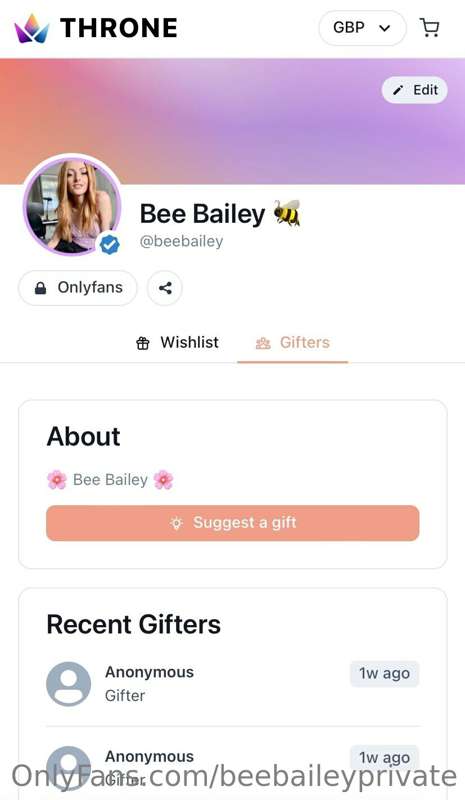Switch to the Wishlist tab
Screen dimensions: 465x800
pos(177,342)
